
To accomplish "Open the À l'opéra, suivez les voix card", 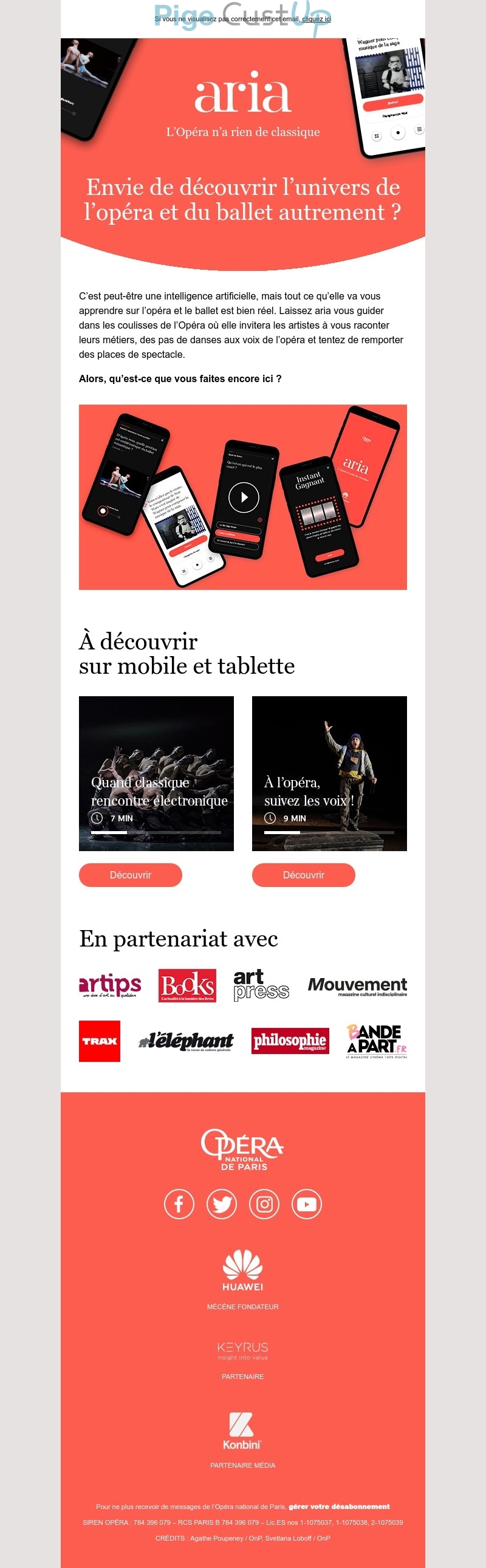I will 329,773.
